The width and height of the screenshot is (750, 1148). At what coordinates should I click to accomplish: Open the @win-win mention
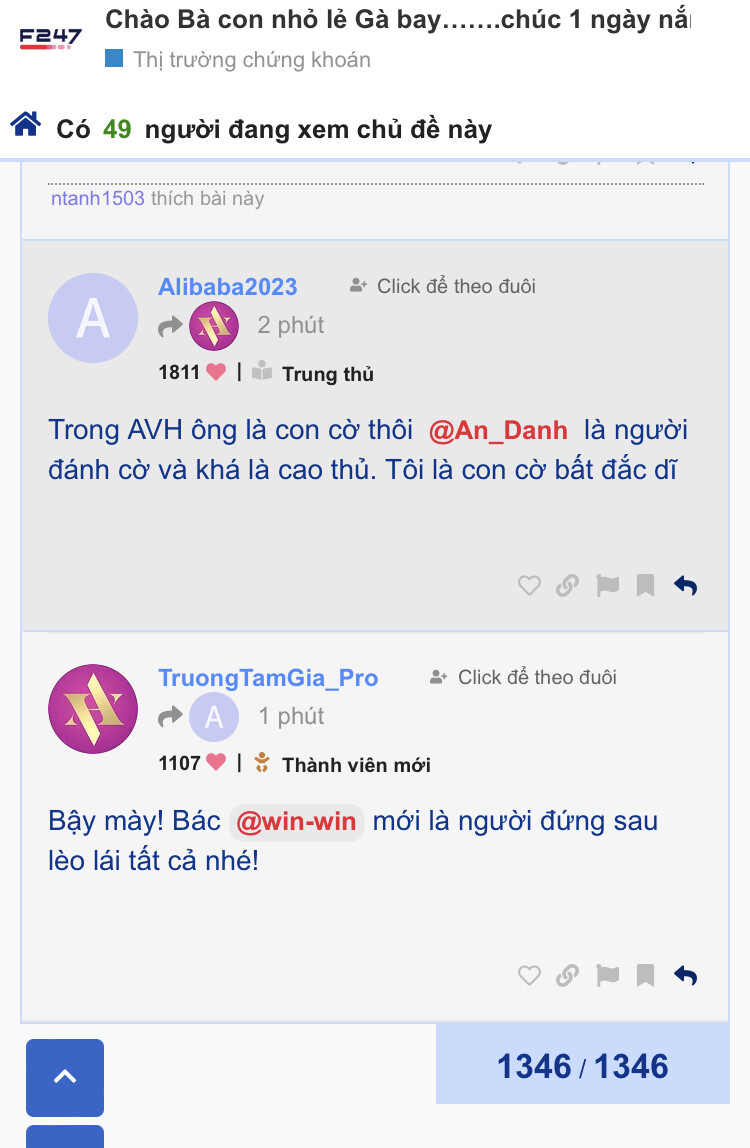(296, 822)
